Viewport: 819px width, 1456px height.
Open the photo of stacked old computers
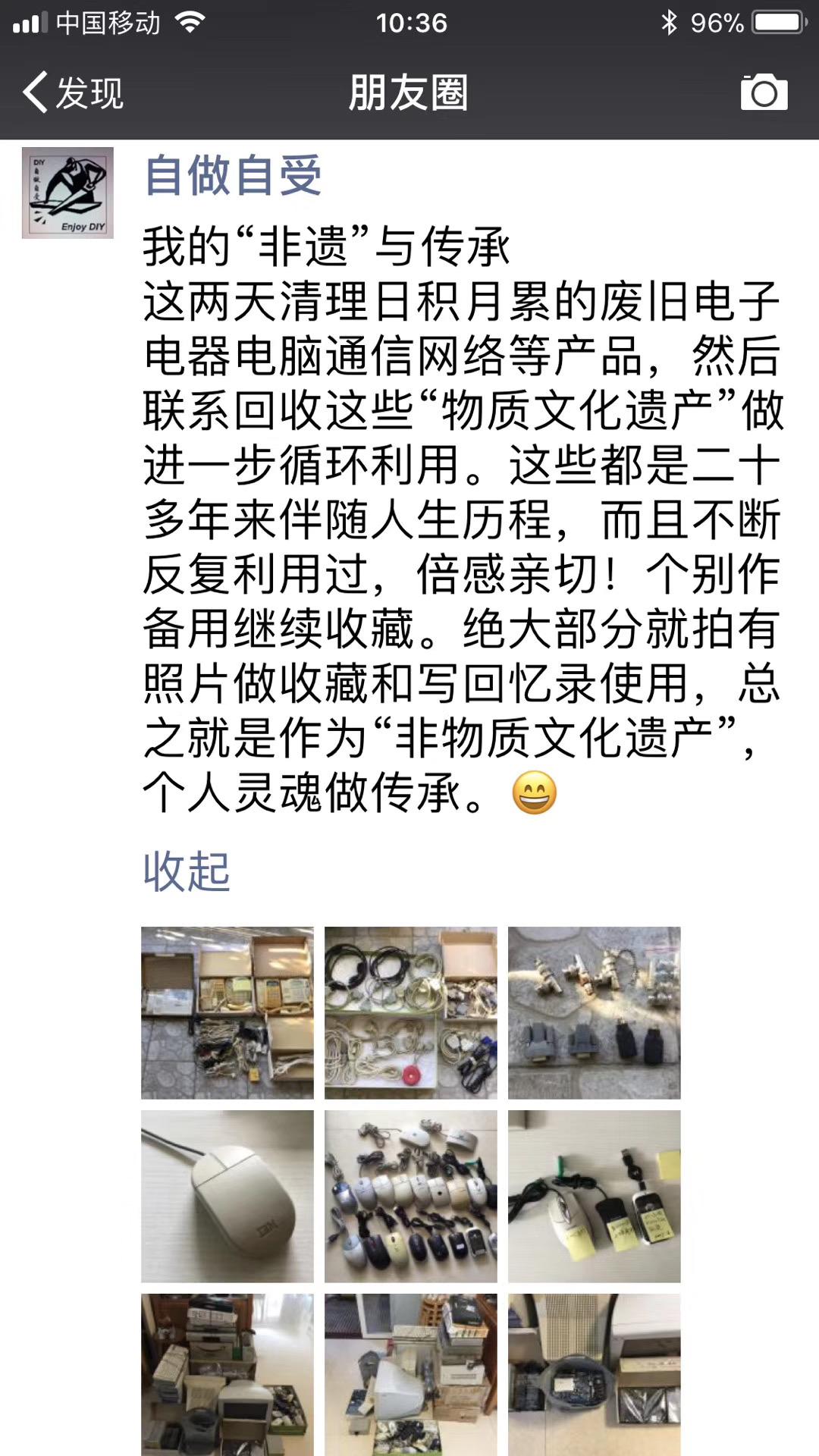pos(227,1374)
